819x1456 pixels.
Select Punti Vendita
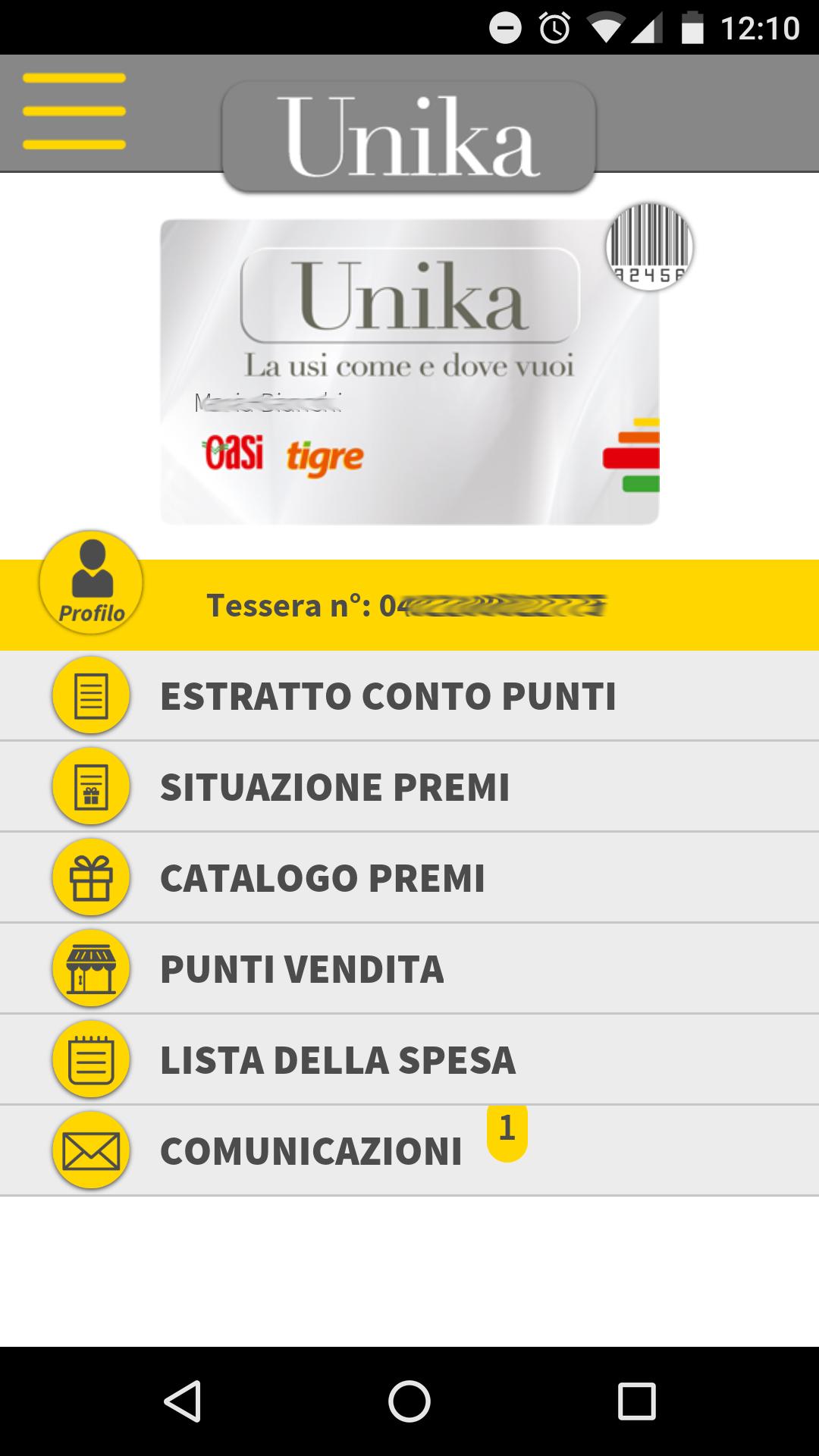pos(303,967)
